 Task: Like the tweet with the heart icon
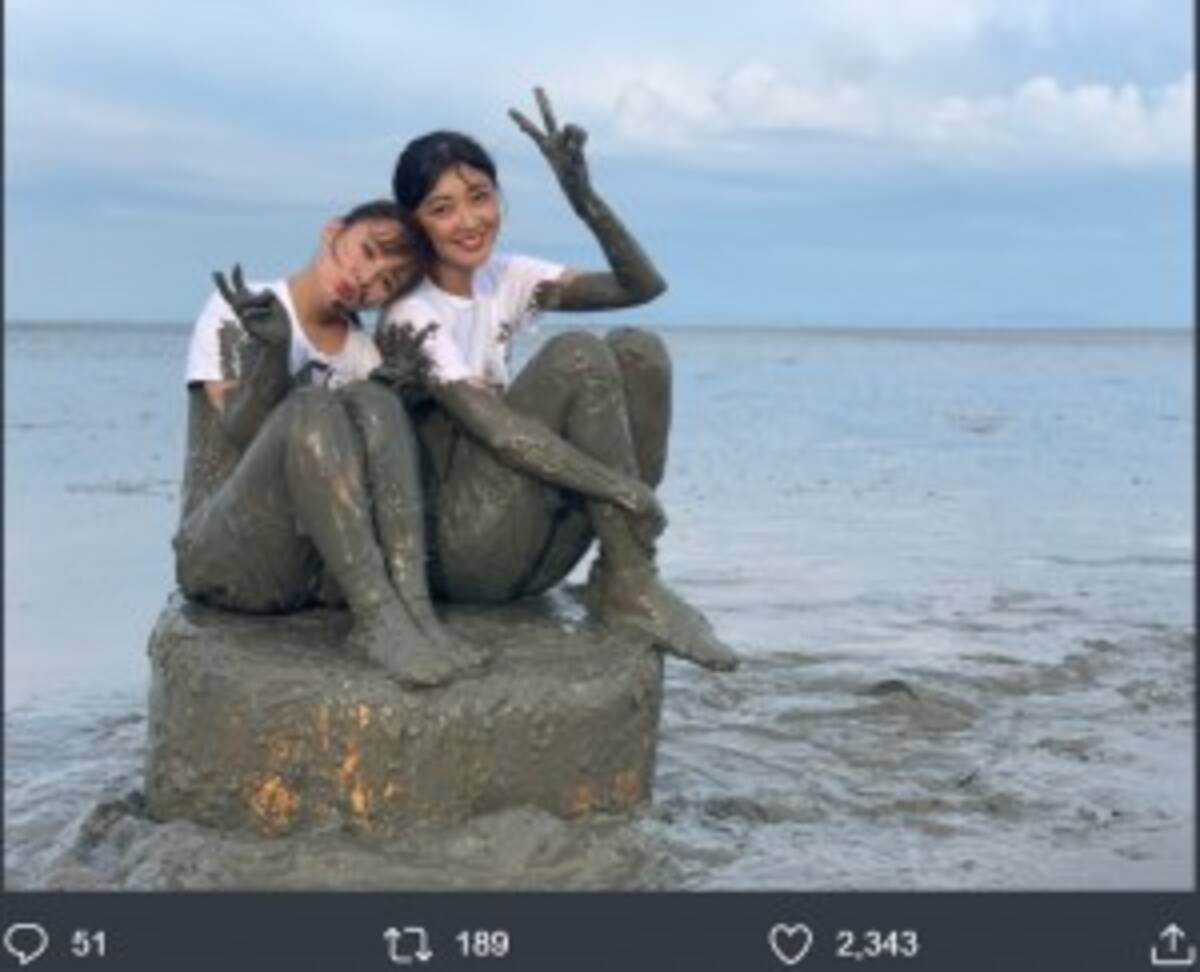[x=790, y=943]
